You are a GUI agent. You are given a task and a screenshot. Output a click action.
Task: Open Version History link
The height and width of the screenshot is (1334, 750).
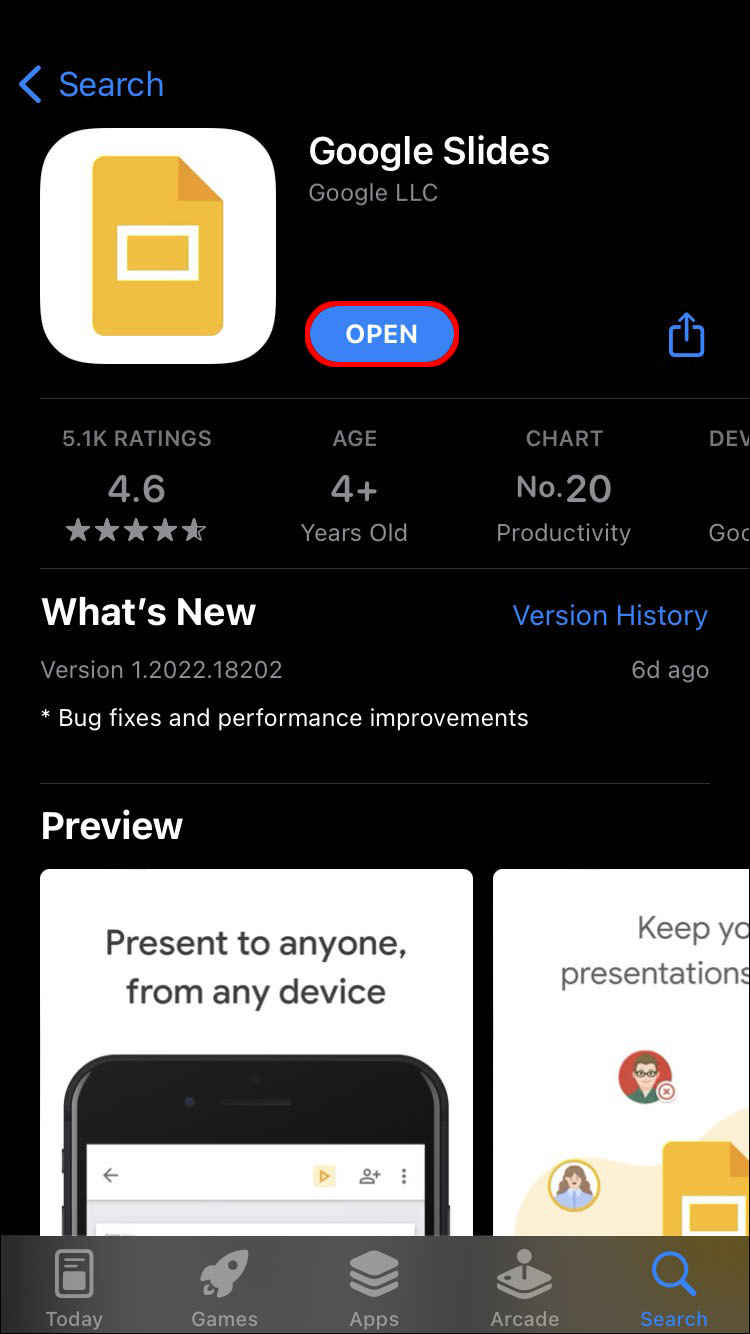pyautogui.click(x=609, y=615)
